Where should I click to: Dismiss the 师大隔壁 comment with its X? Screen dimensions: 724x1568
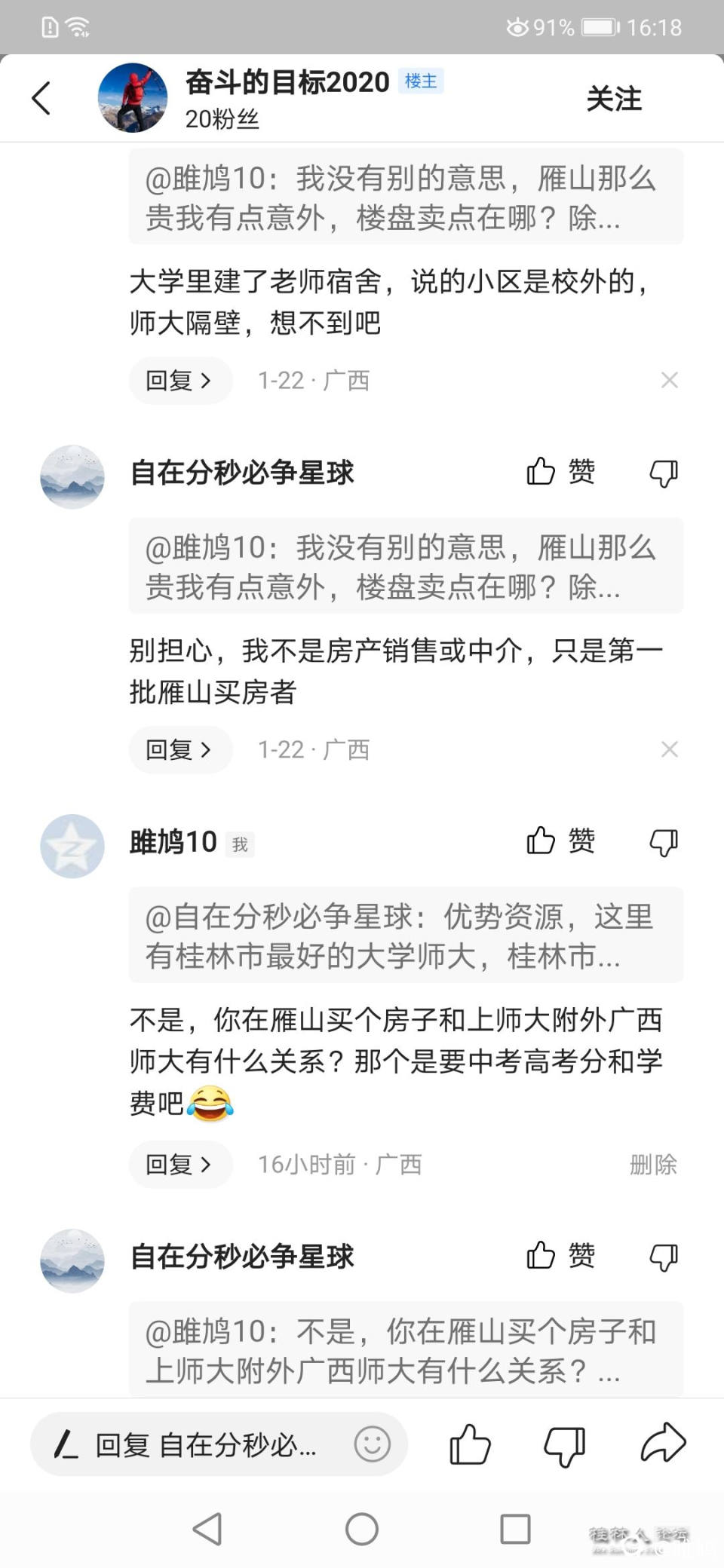[x=669, y=380]
